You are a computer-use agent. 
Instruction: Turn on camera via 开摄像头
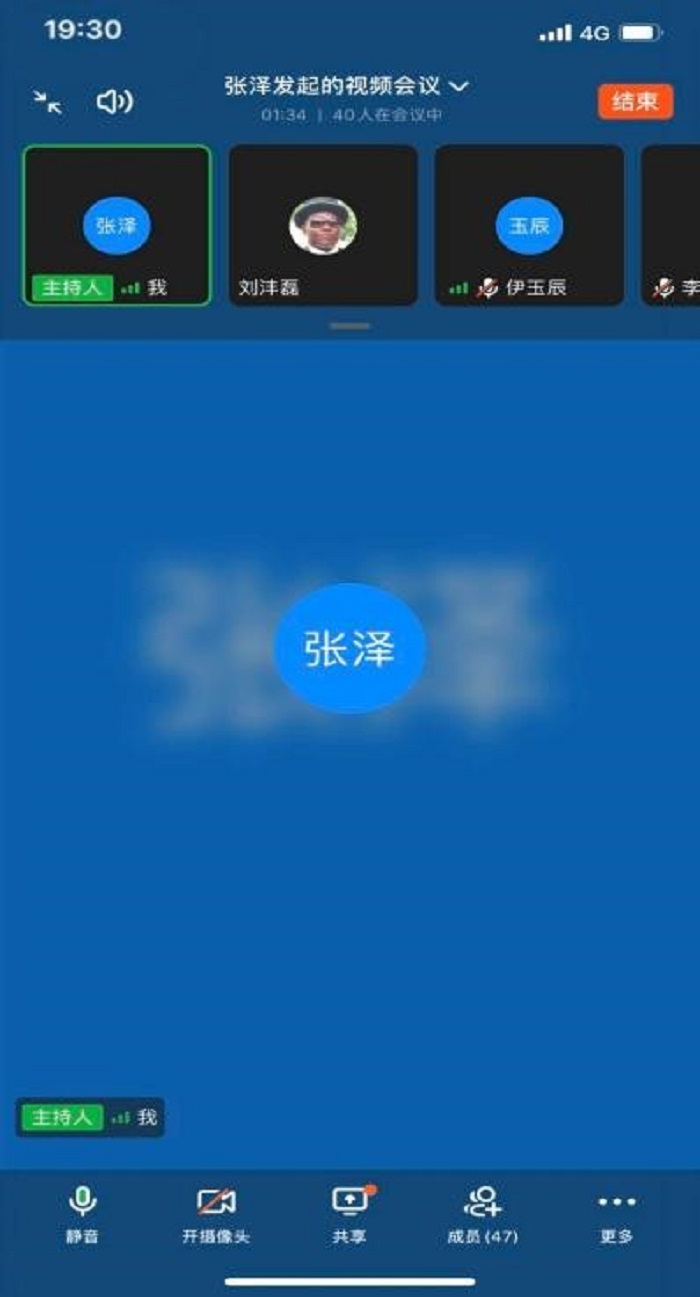[216, 1215]
